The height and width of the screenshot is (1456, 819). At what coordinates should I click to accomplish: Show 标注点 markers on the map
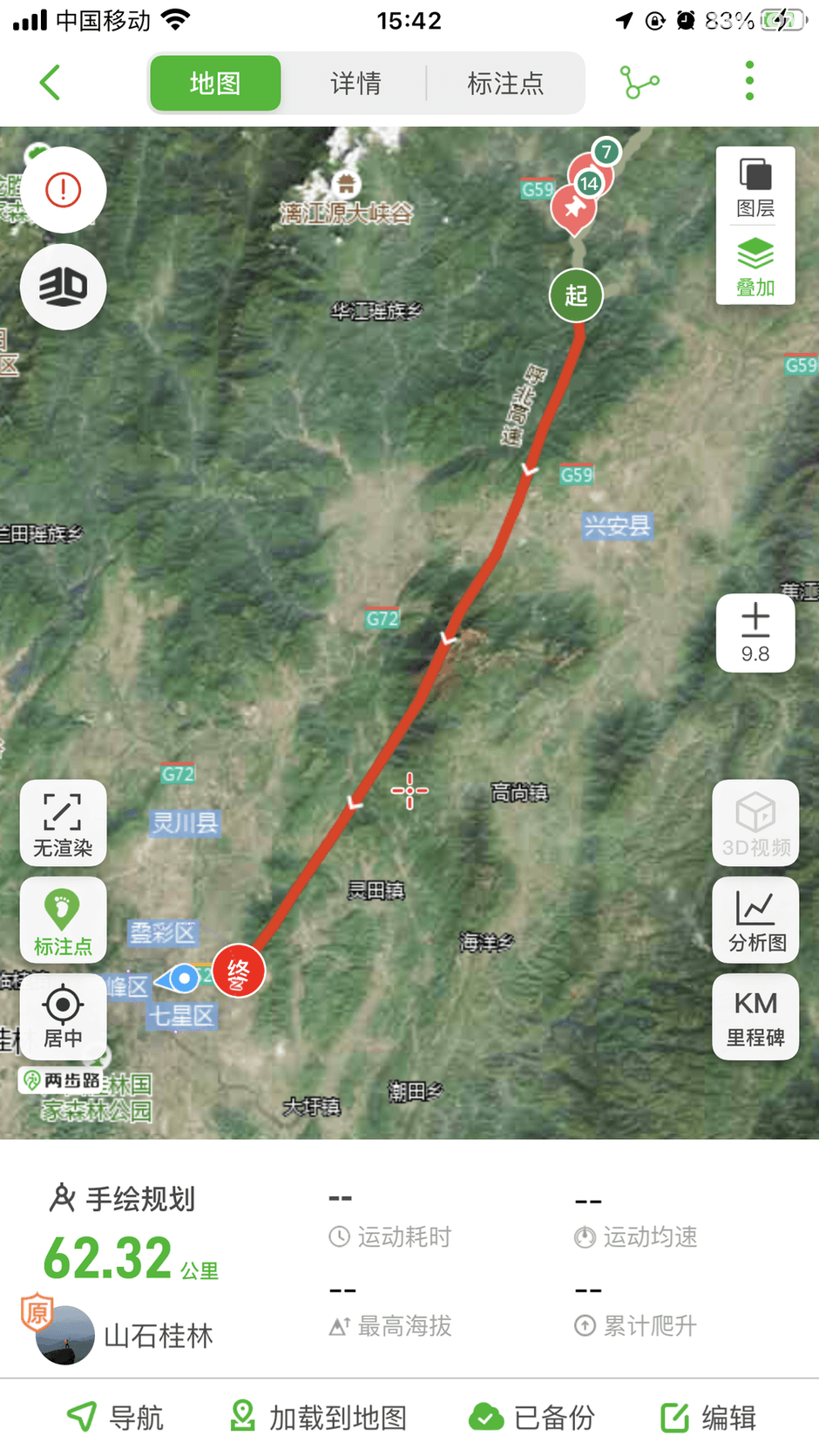[63, 921]
